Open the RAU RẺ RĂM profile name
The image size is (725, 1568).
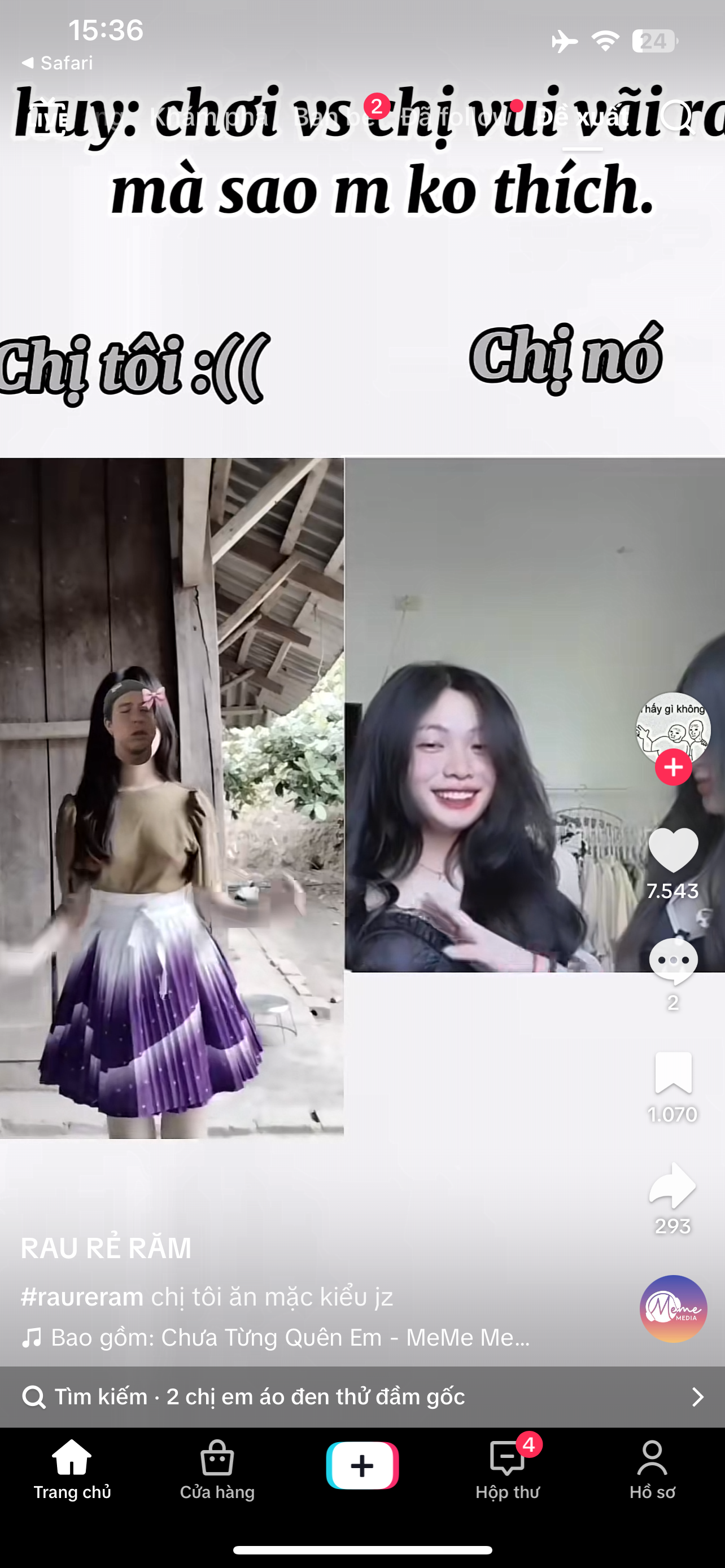(106, 1248)
